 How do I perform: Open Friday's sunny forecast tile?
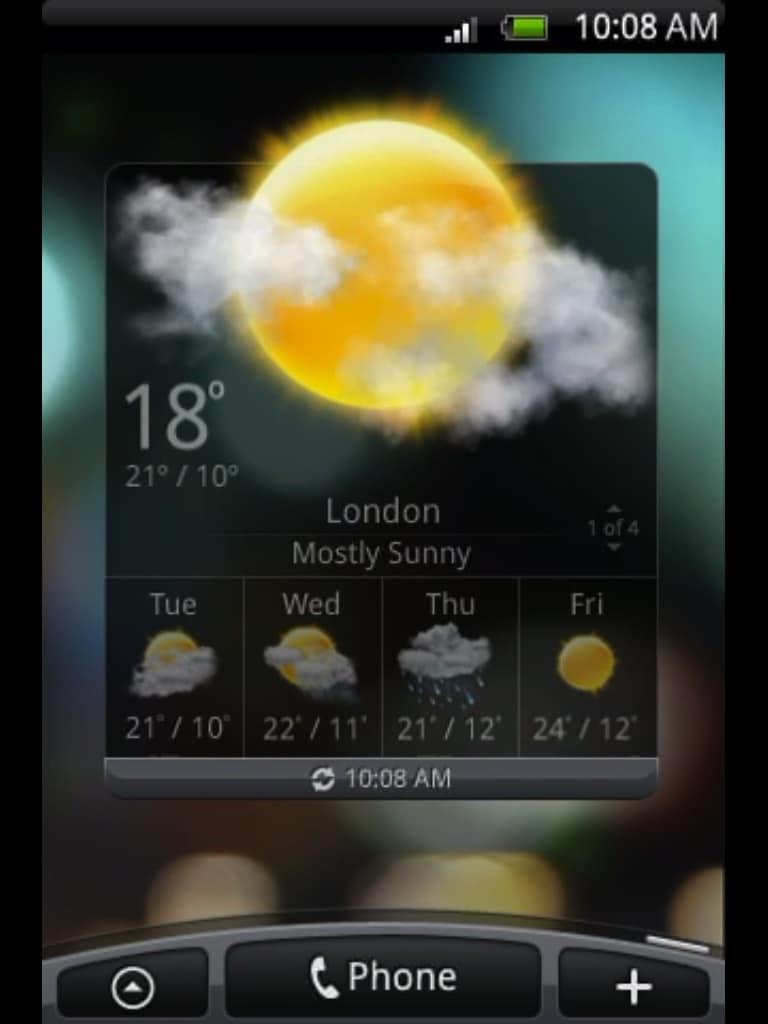(587, 667)
